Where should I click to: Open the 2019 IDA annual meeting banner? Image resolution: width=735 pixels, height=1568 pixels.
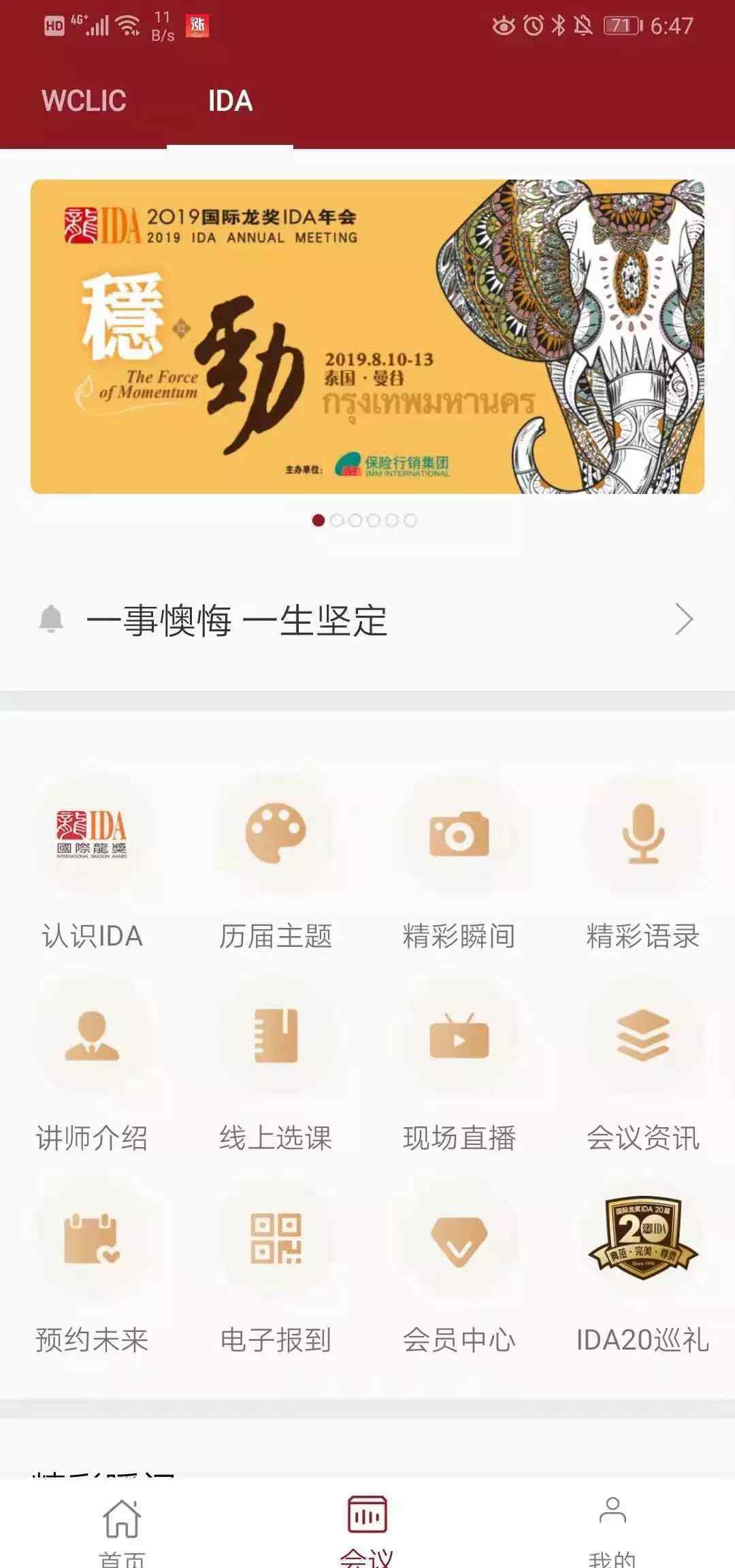pos(367,336)
